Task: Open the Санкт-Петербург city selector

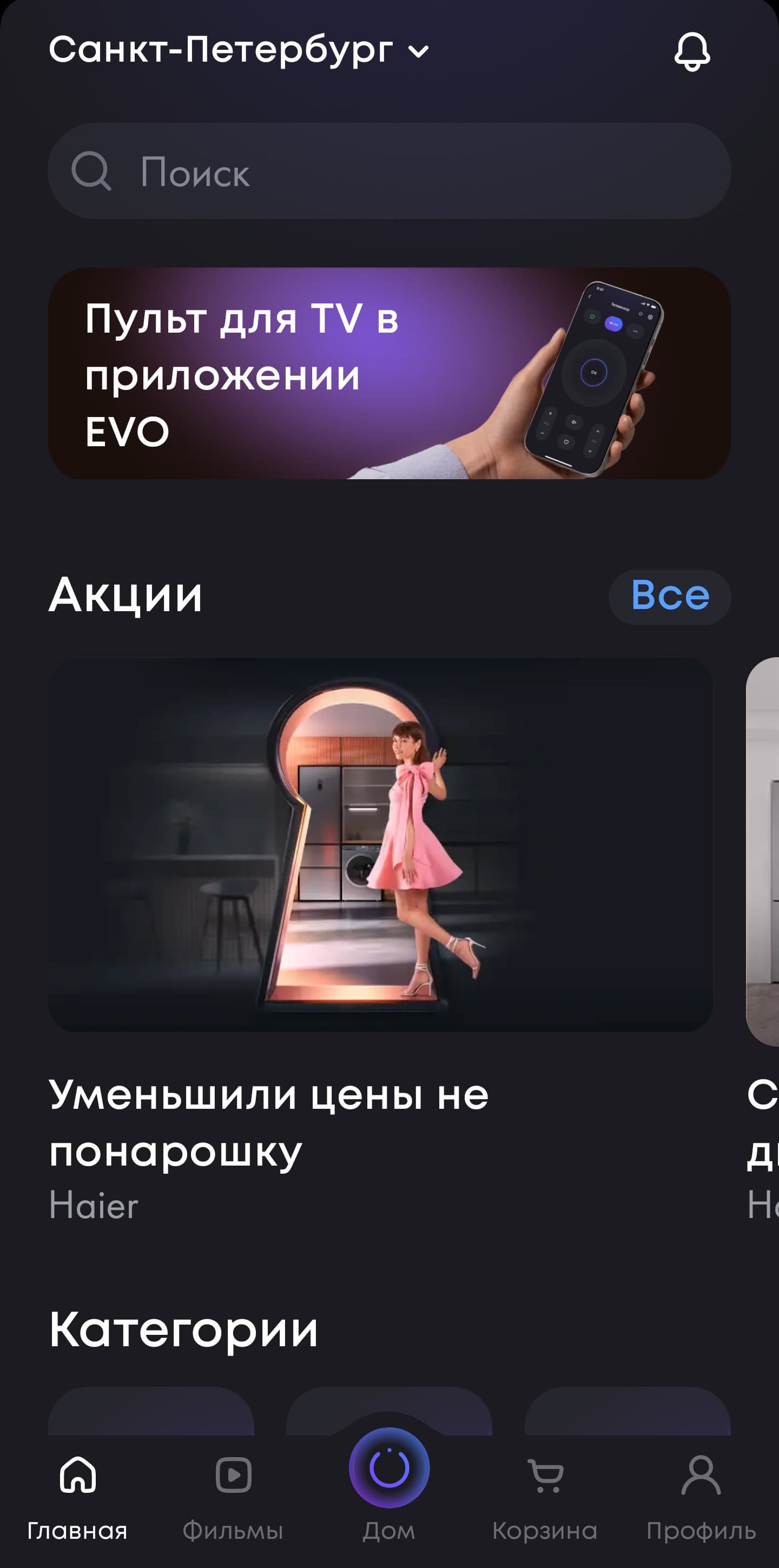Action: click(239, 50)
